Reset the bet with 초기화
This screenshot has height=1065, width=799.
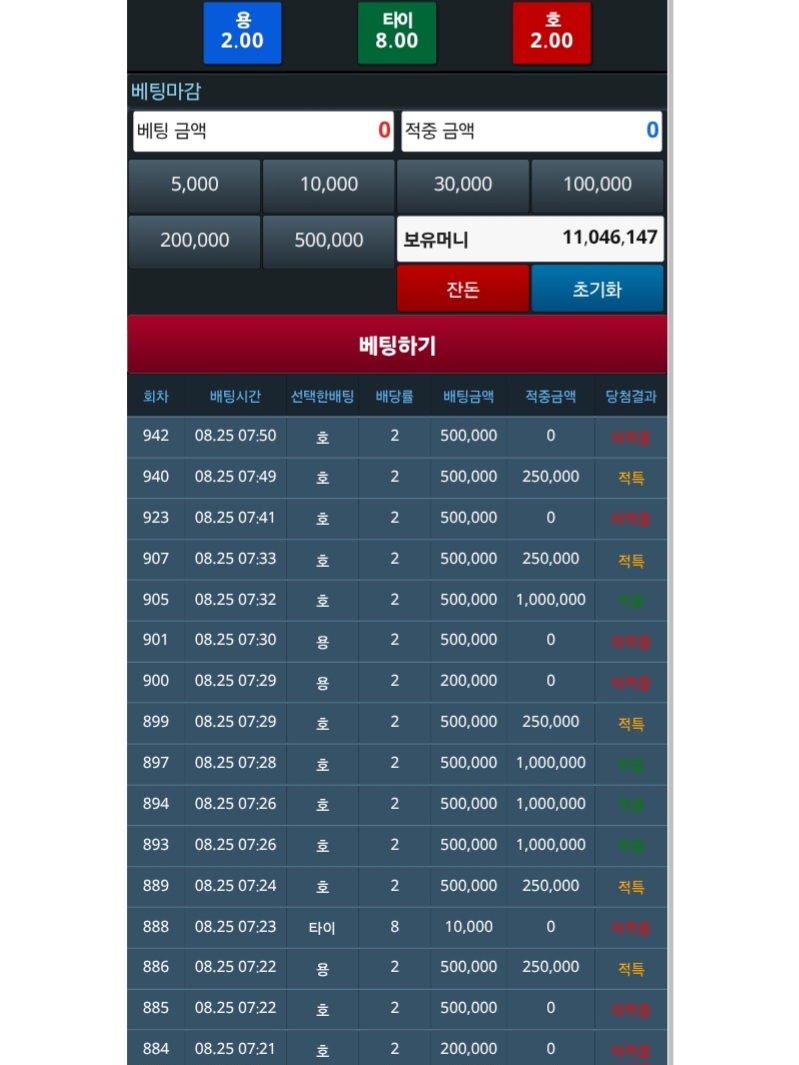(x=597, y=289)
